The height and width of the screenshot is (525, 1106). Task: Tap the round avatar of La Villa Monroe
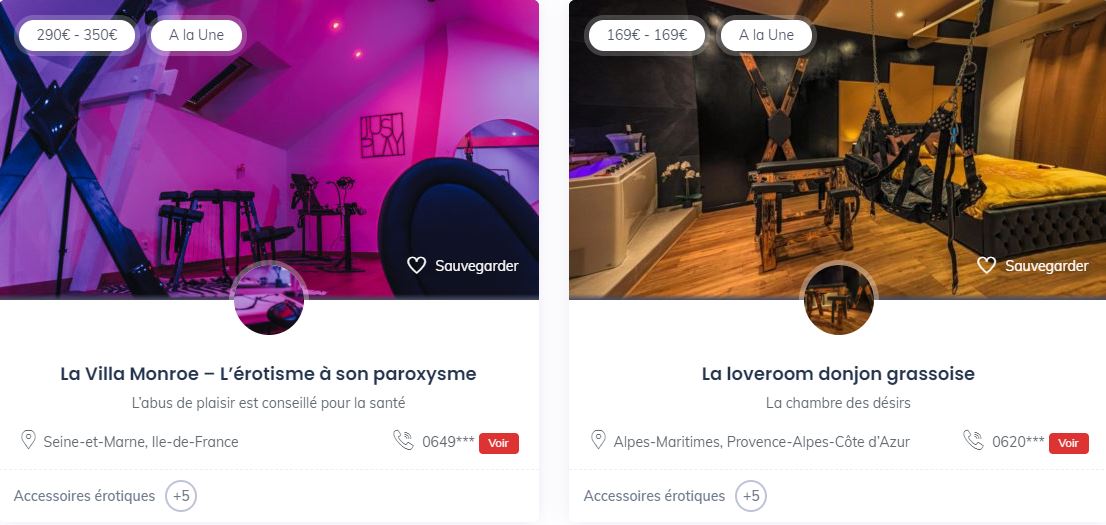(x=269, y=299)
